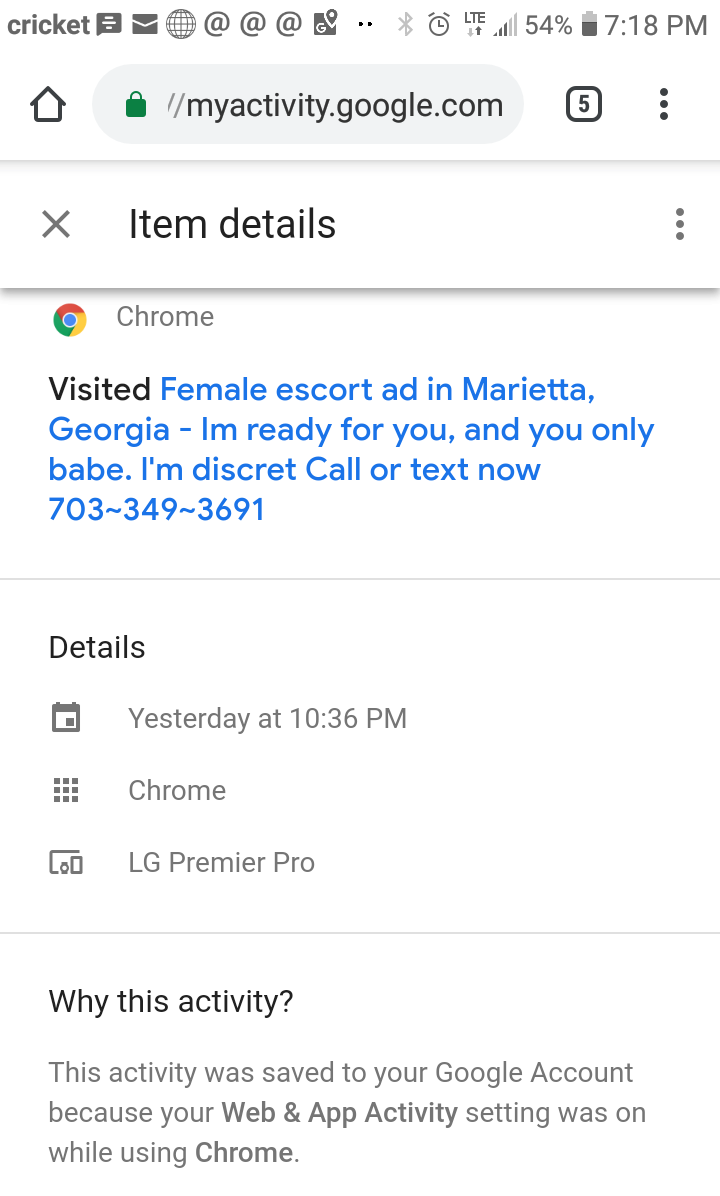Open the Item details overflow menu
The height and width of the screenshot is (1196, 720).
pyautogui.click(x=680, y=224)
